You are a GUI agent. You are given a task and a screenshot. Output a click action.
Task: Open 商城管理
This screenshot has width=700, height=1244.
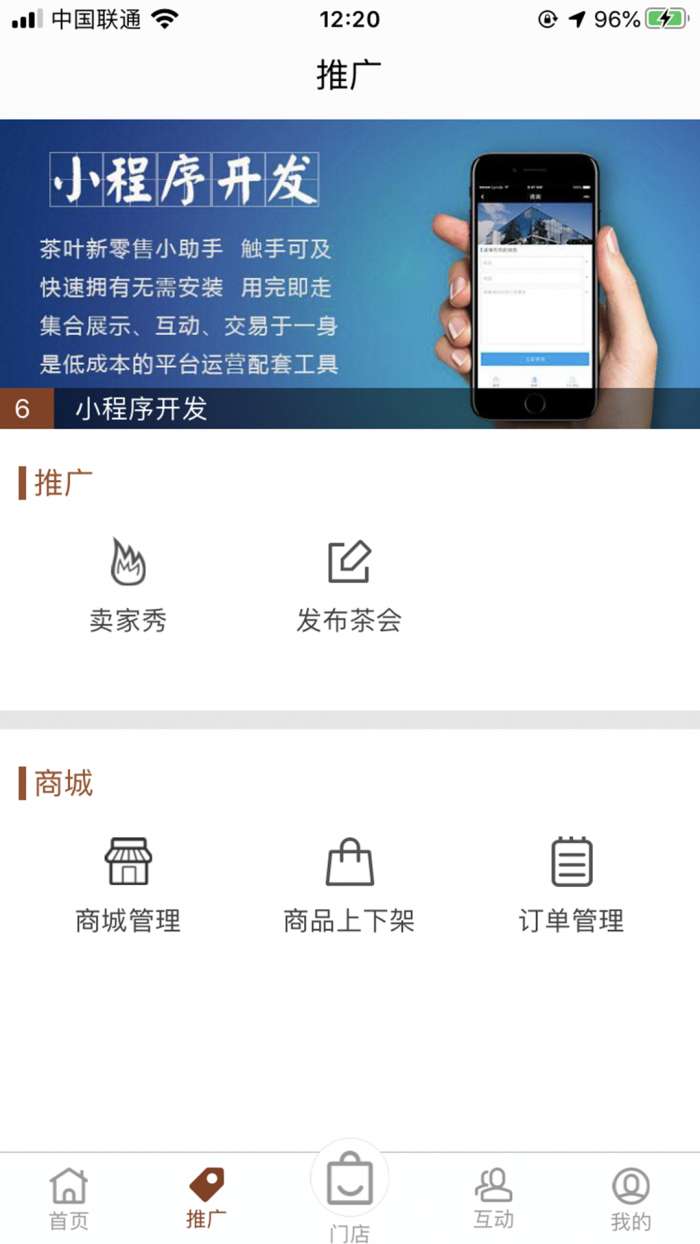point(128,884)
